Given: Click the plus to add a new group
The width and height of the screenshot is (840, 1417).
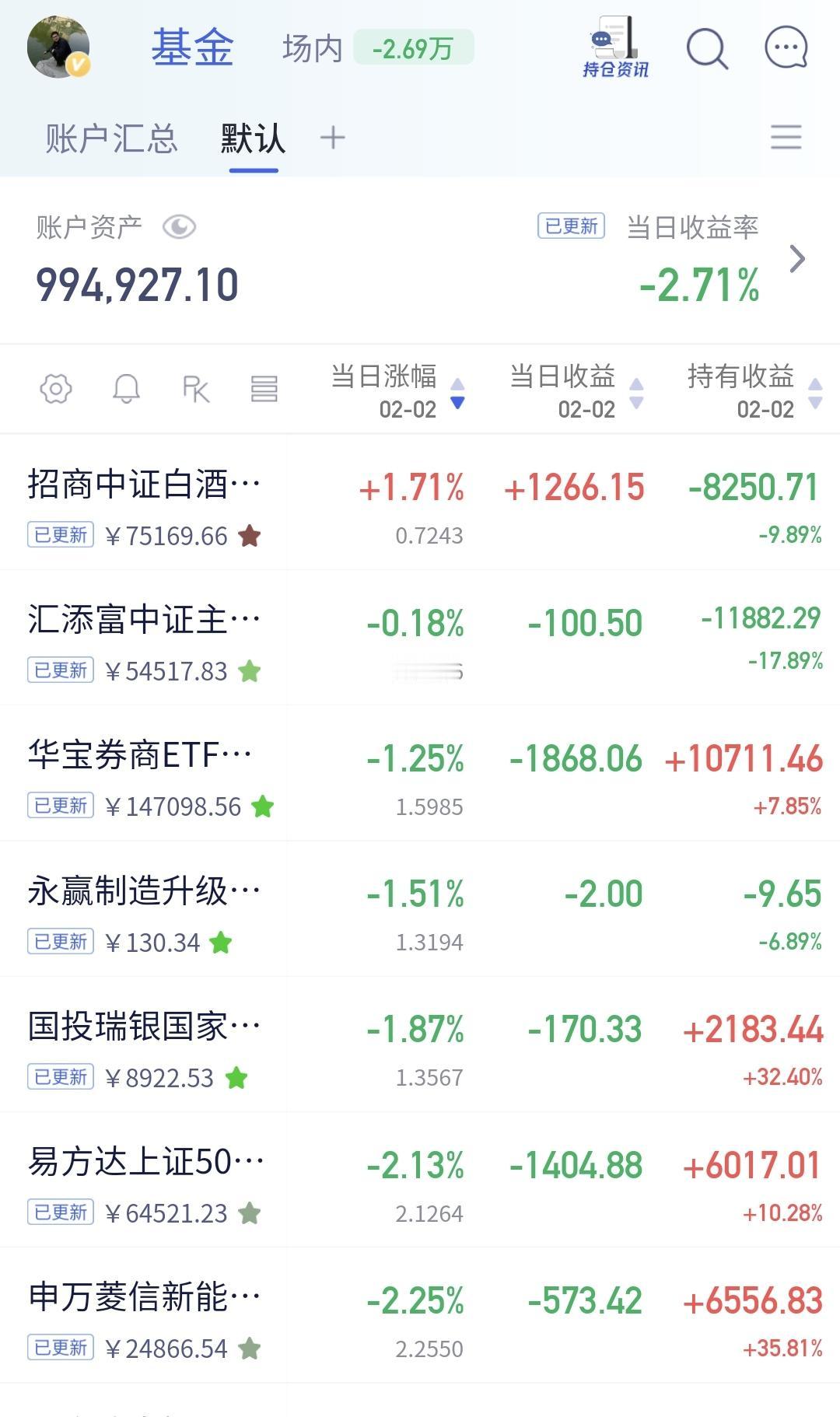Looking at the screenshot, I should click(333, 136).
